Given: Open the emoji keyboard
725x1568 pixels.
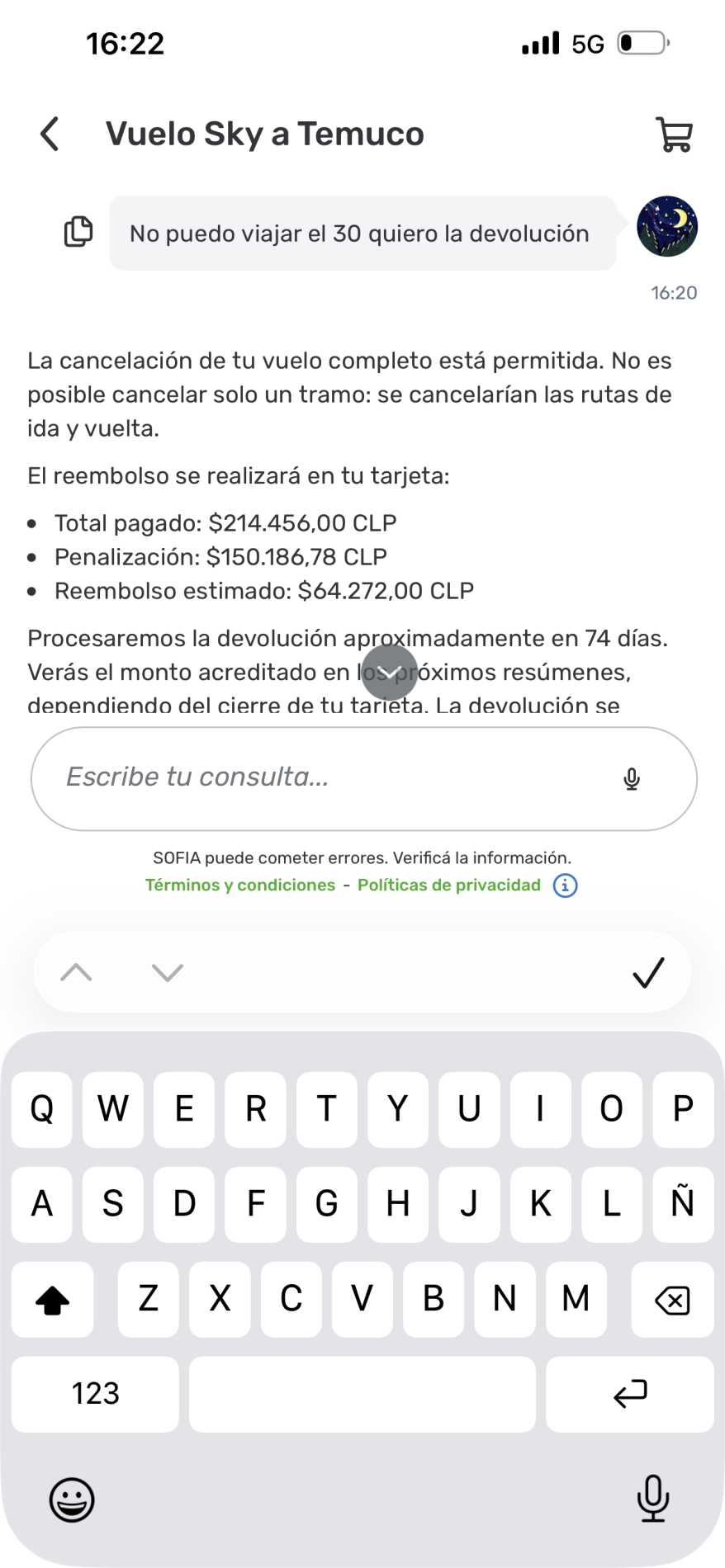Looking at the screenshot, I should pos(72,1500).
